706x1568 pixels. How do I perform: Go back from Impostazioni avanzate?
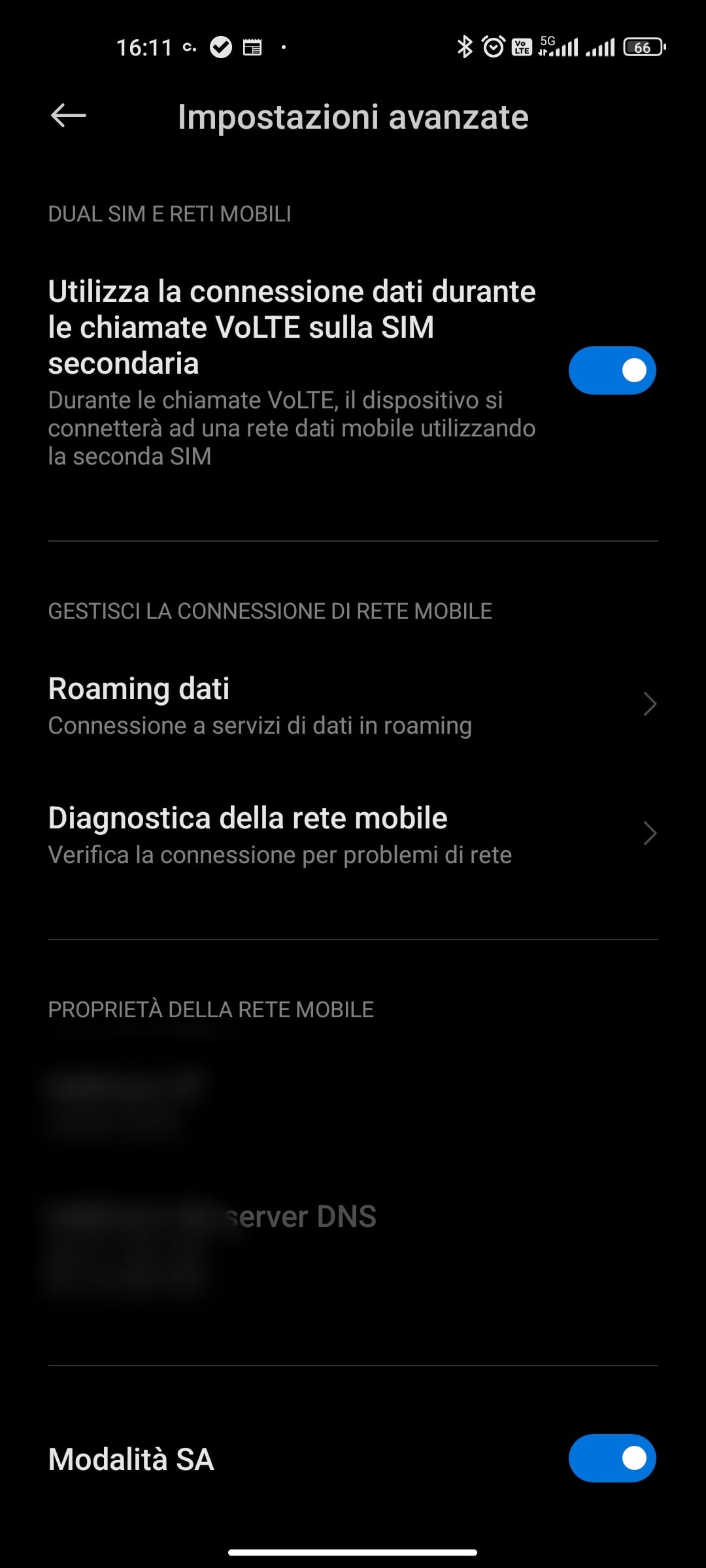69,116
